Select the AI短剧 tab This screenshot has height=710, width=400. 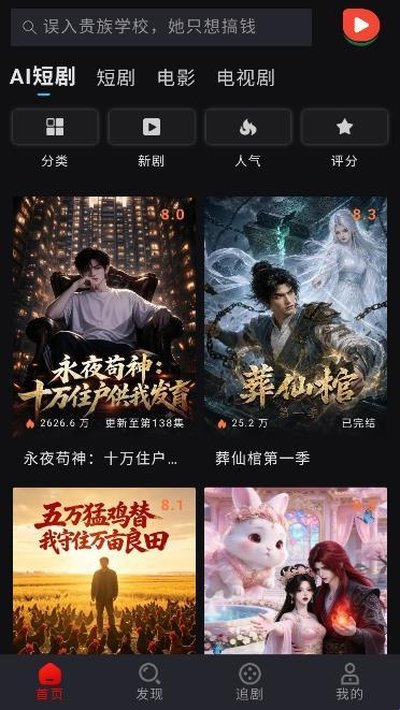(x=43, y=77)
